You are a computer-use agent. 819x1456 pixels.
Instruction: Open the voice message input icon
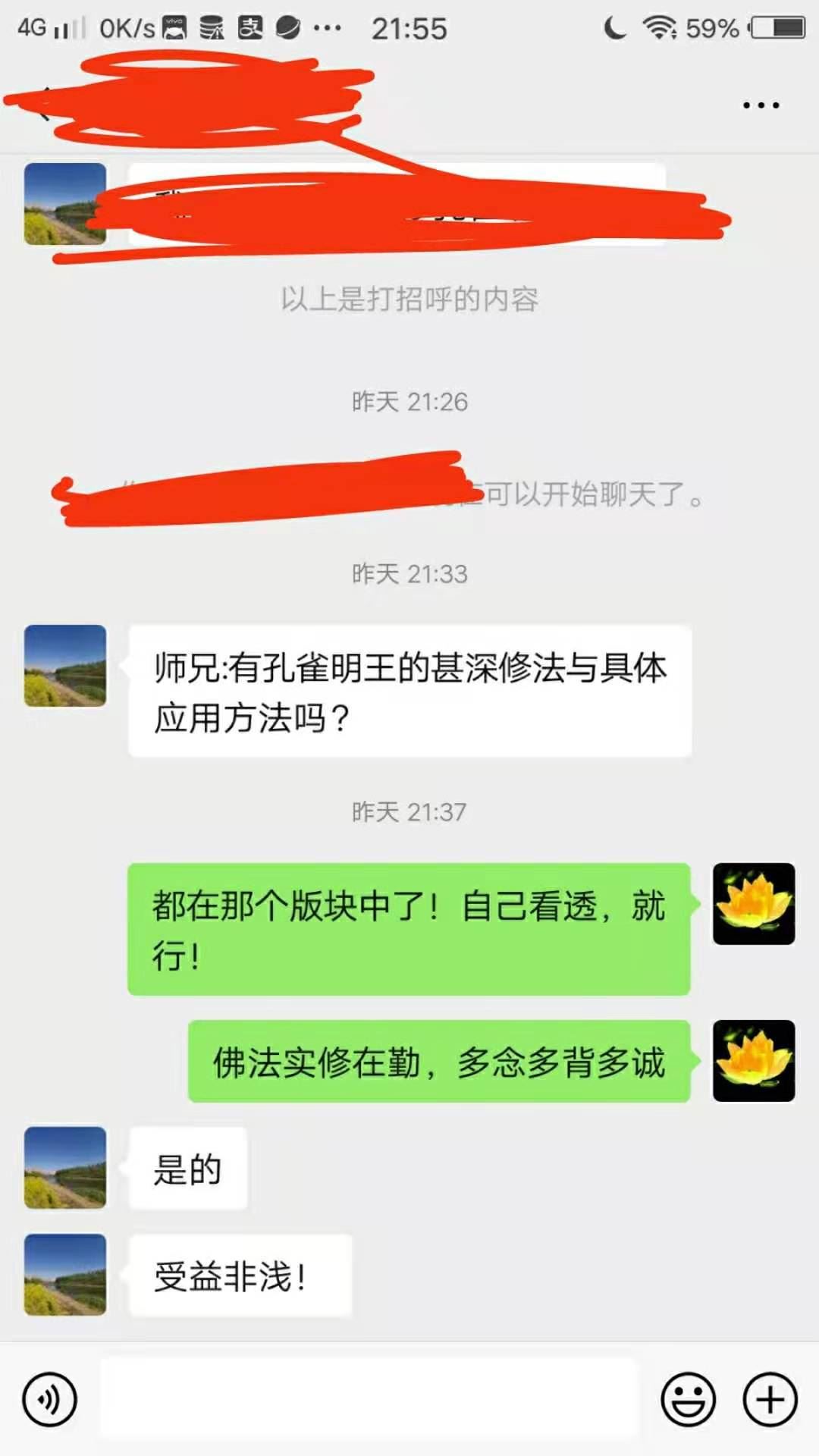point(50,1398)
